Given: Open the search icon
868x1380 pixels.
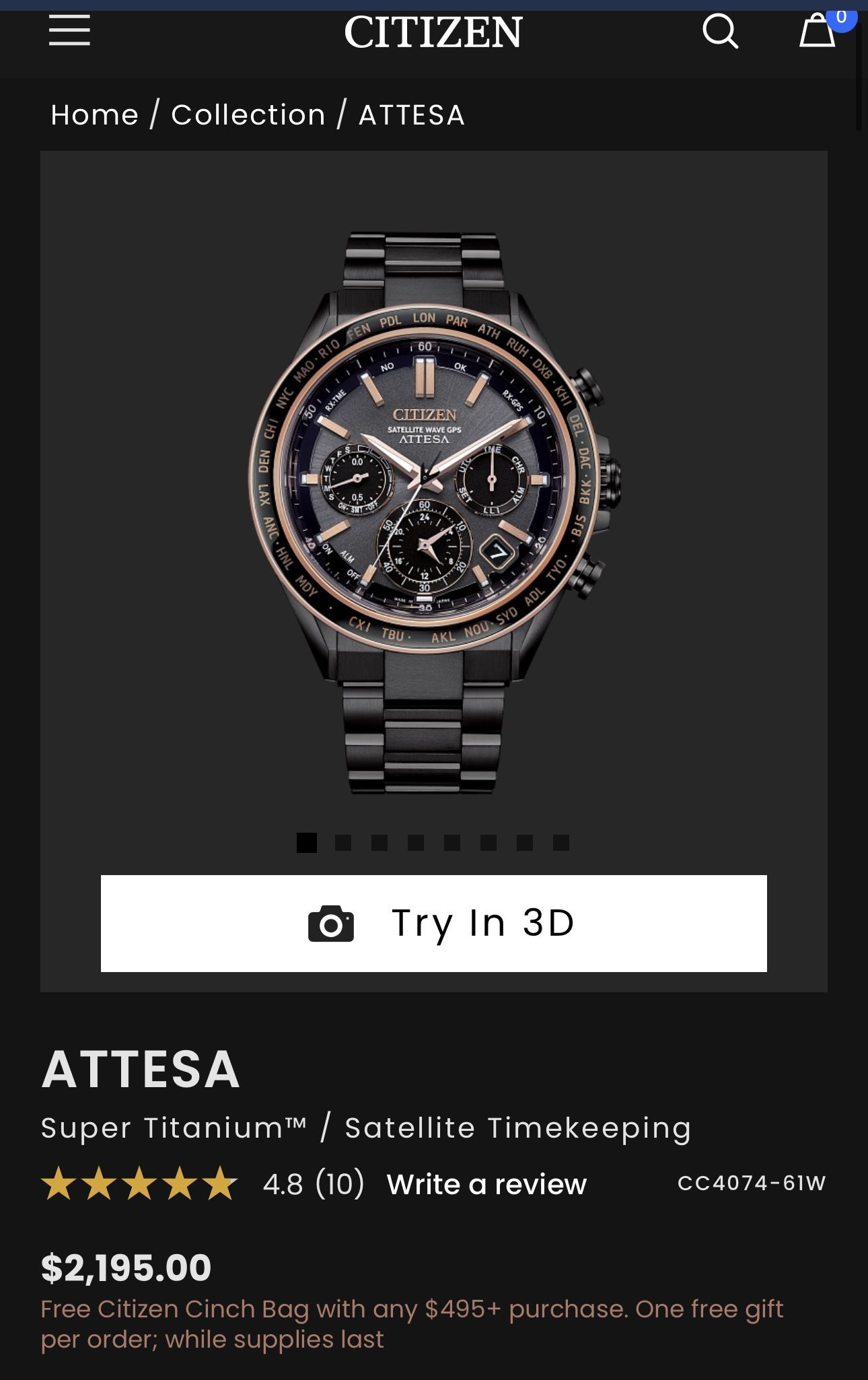Looking at the screenshot, I should (x=720, y=31).
